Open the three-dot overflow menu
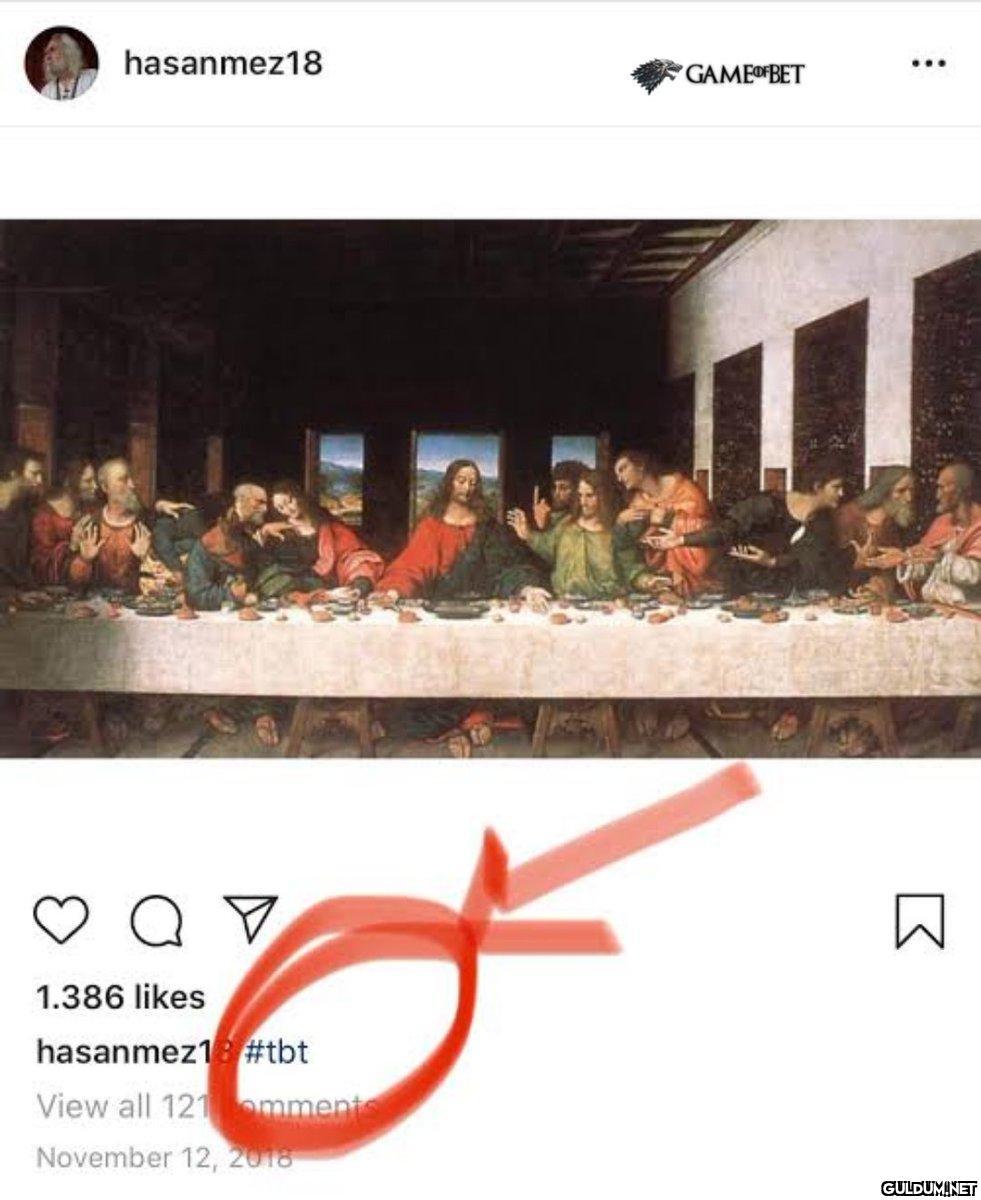 click(928, 64)
